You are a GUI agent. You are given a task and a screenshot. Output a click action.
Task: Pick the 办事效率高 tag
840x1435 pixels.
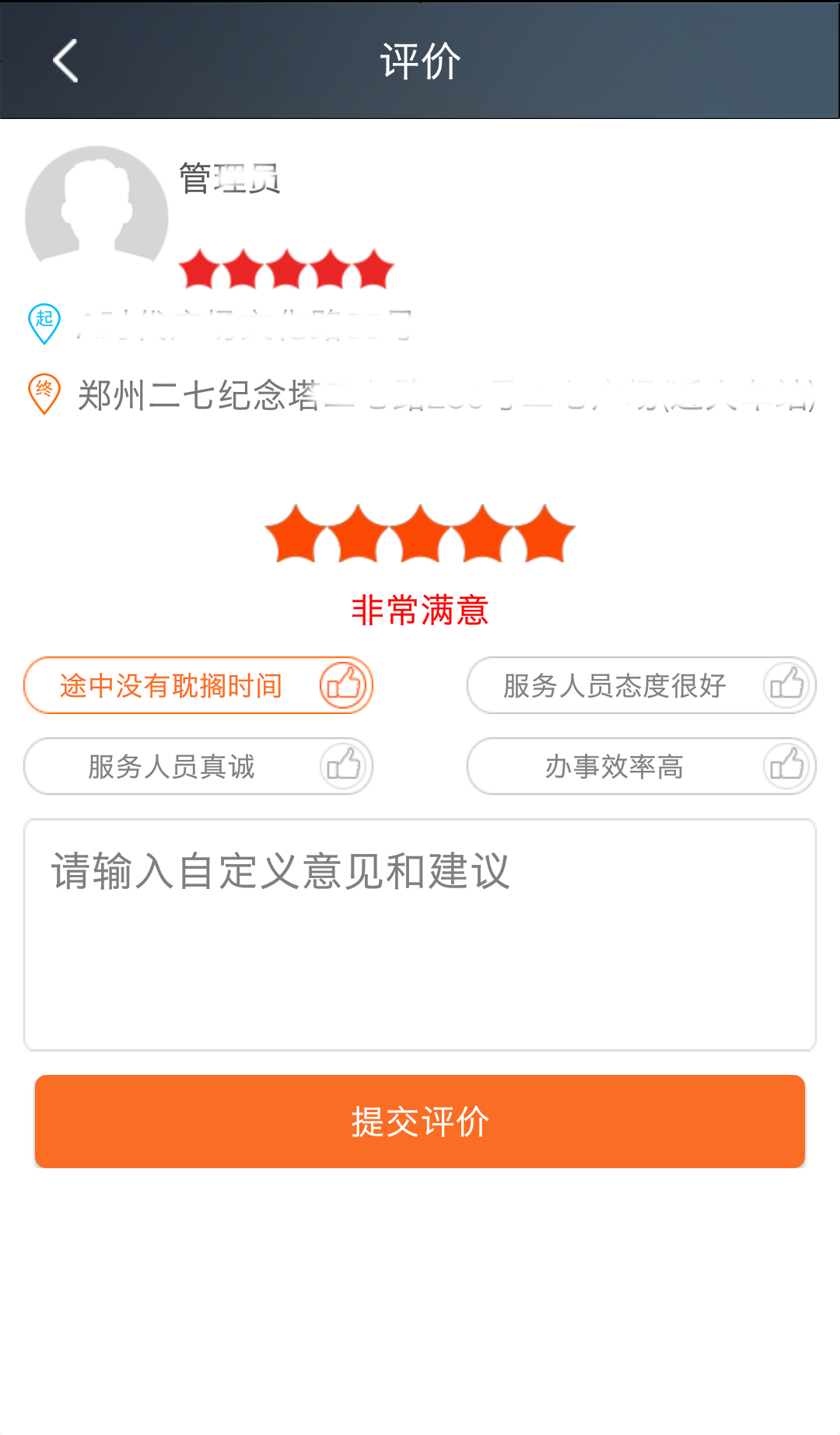point(641,766)
